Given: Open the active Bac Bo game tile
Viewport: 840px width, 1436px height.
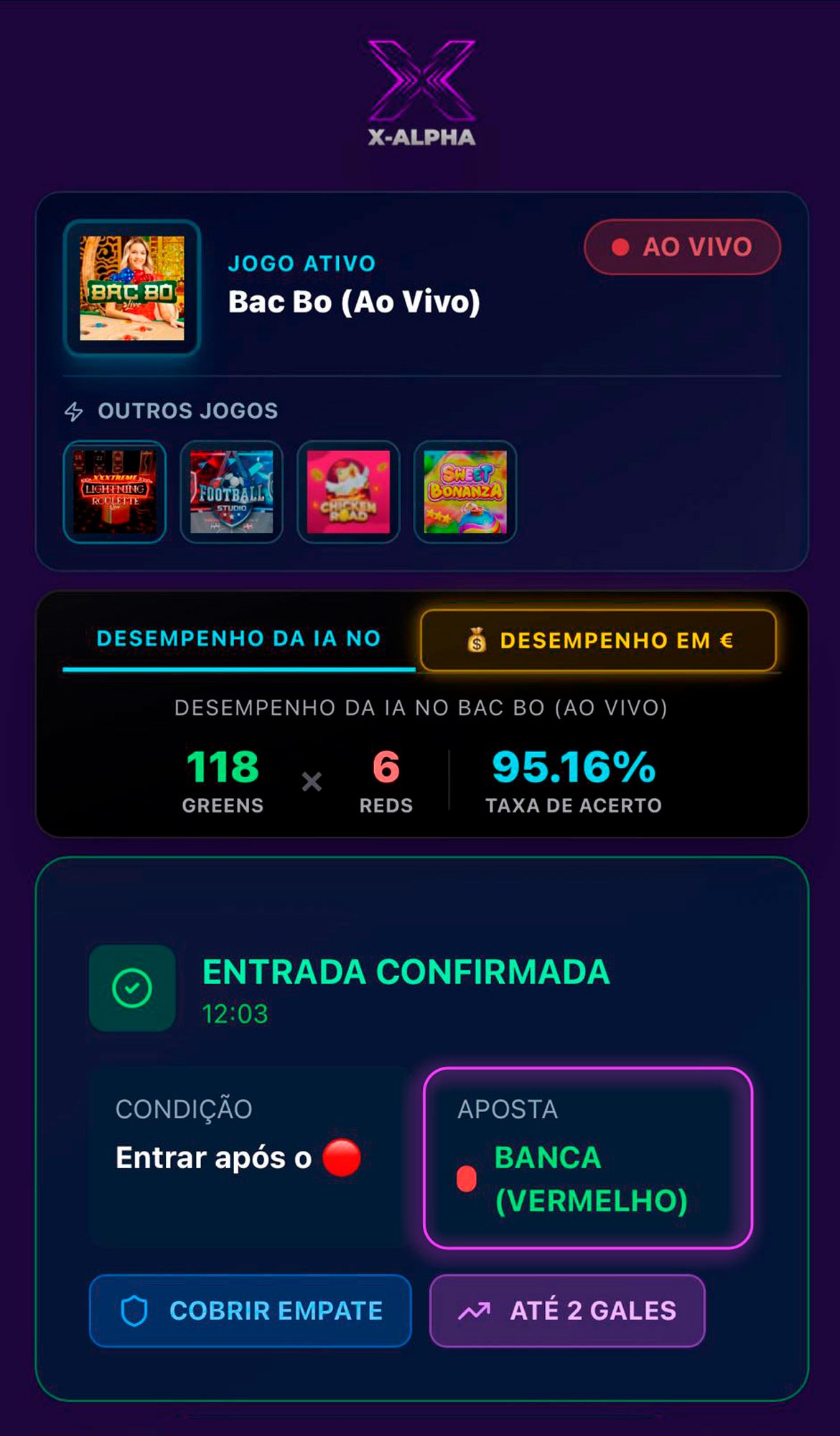Looking at the screenshot, I should pos(132,288).
